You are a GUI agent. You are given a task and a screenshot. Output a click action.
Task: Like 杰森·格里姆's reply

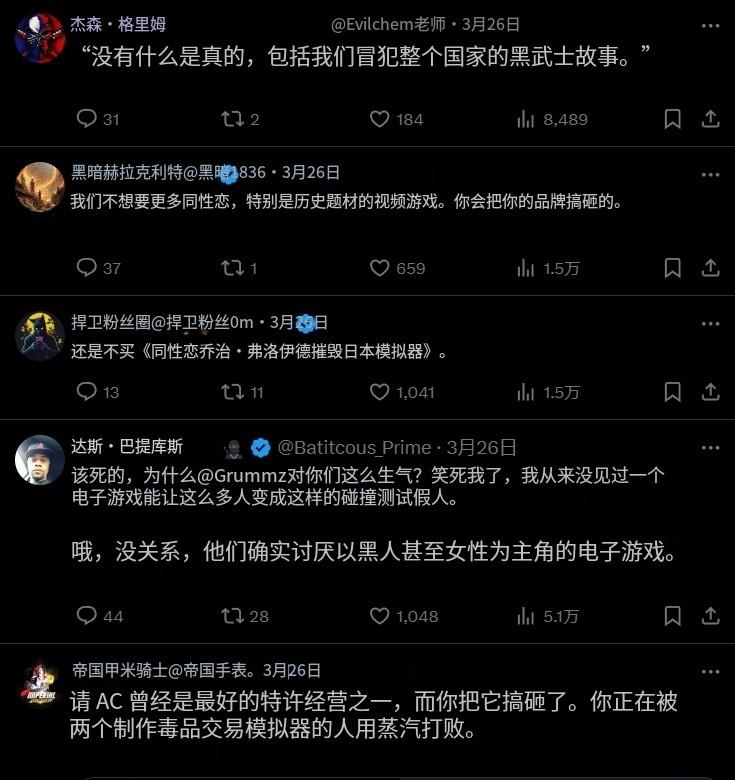click(380, 119)
